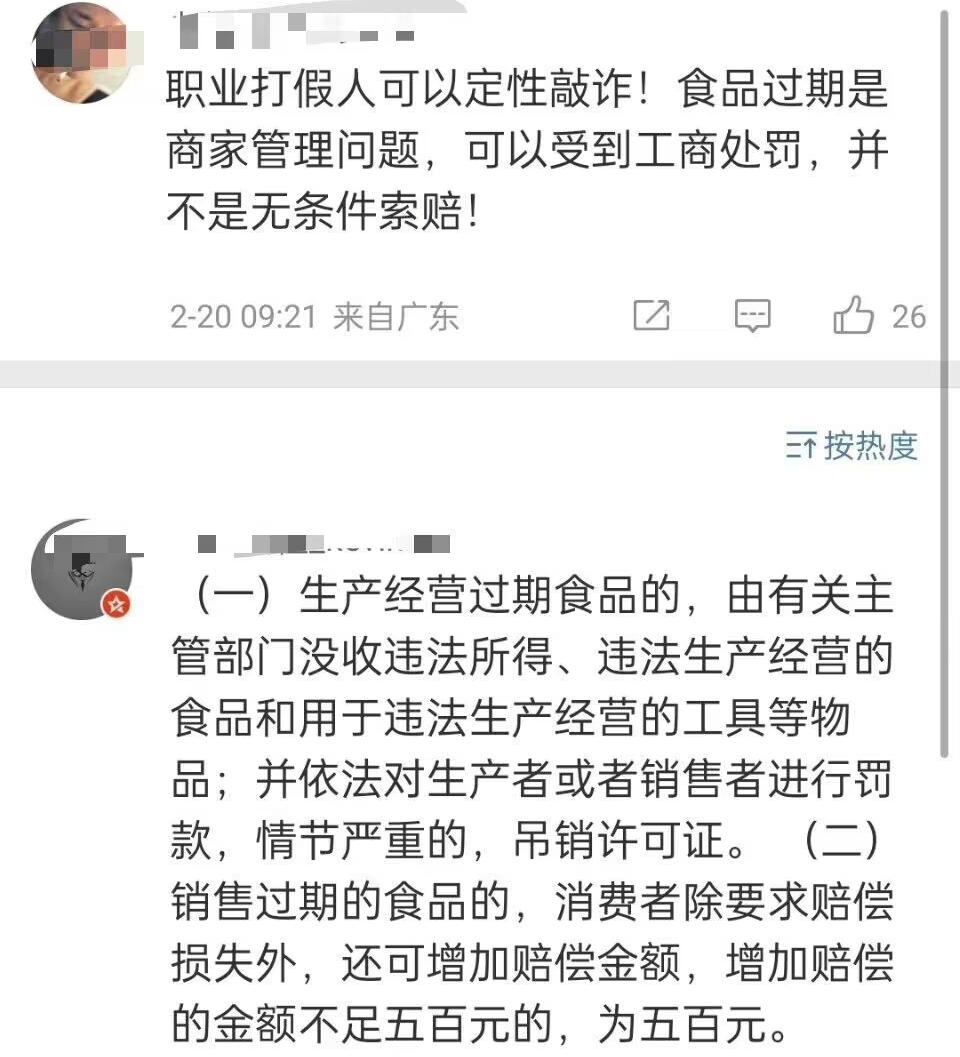Open the second commenter's profile avatar
This screenshot has height=1057, width=960.
[x=82, y=570]
